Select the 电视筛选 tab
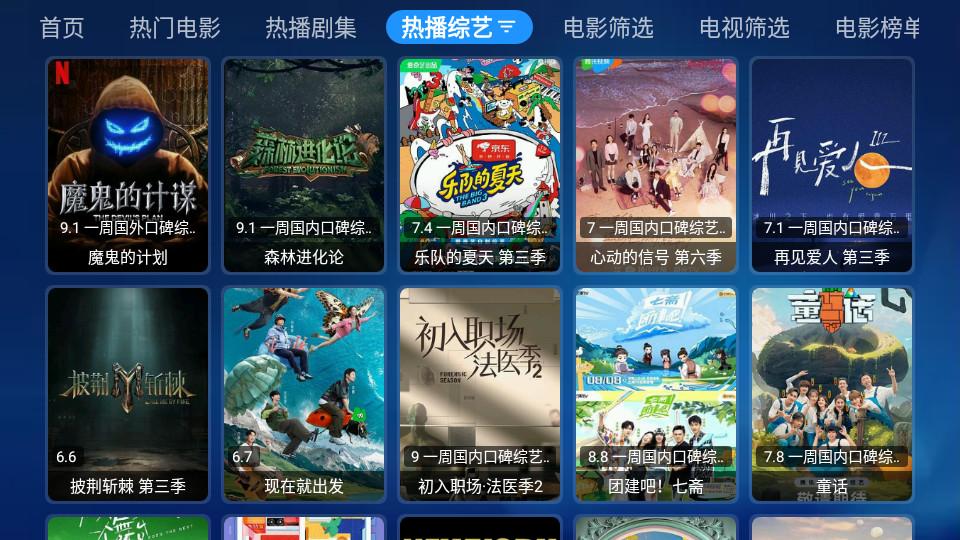 pos(744,27)
